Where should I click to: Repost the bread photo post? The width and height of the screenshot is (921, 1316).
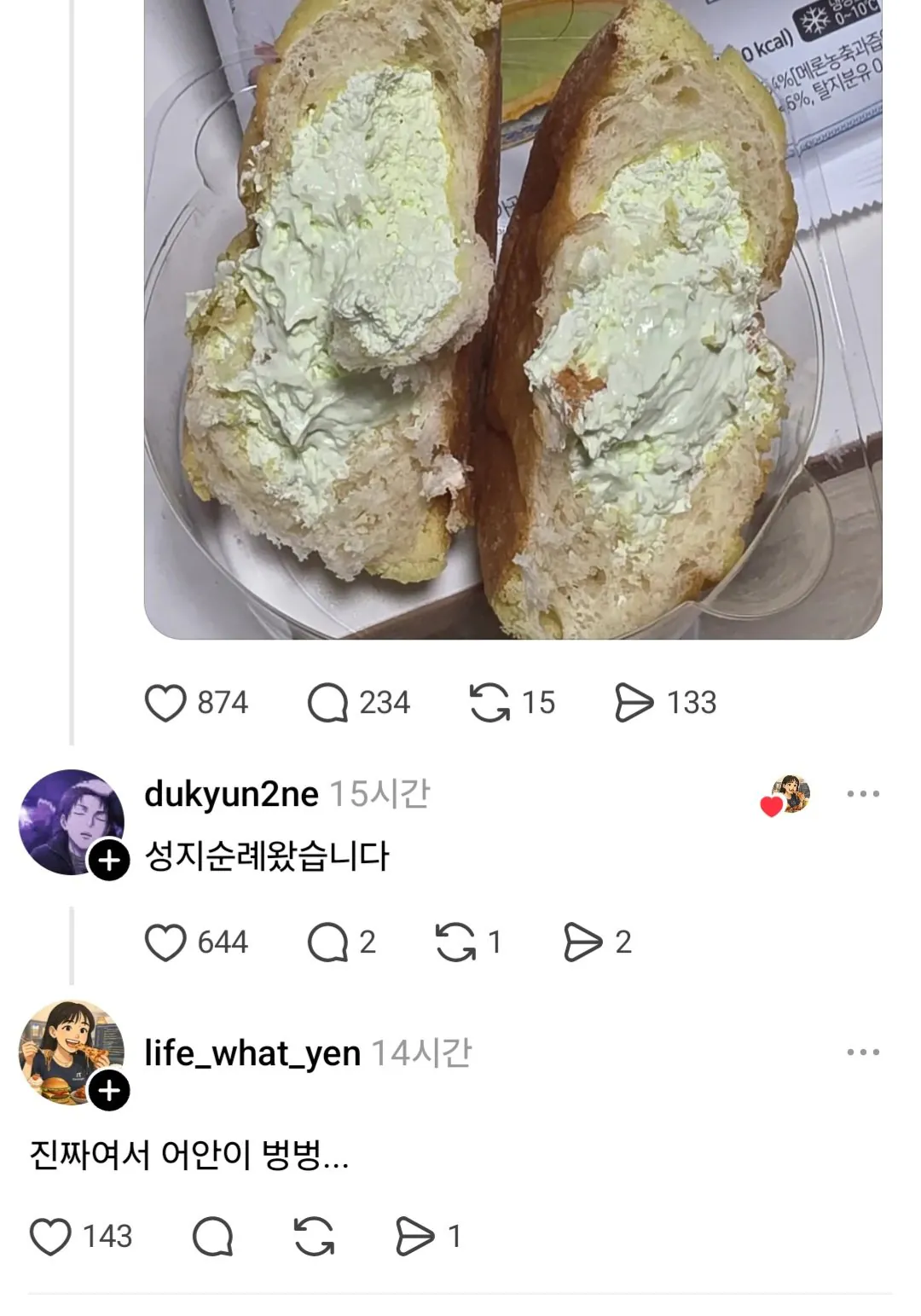point(489,704)
